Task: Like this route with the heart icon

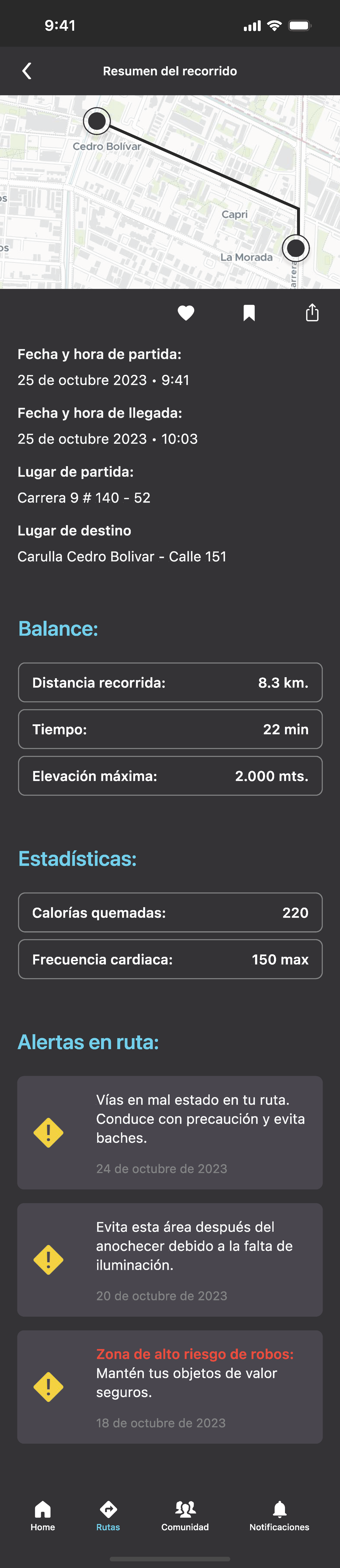Action: (186, 313)
